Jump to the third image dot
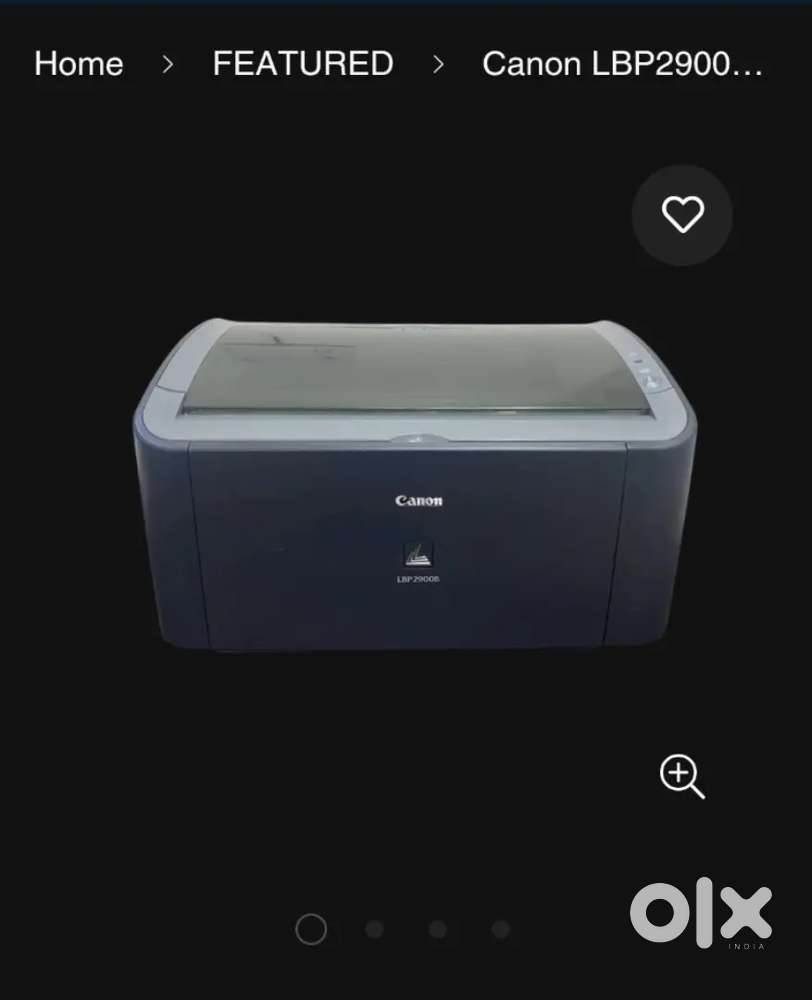This screenshot has width=812, height=1000. point(437,929)
